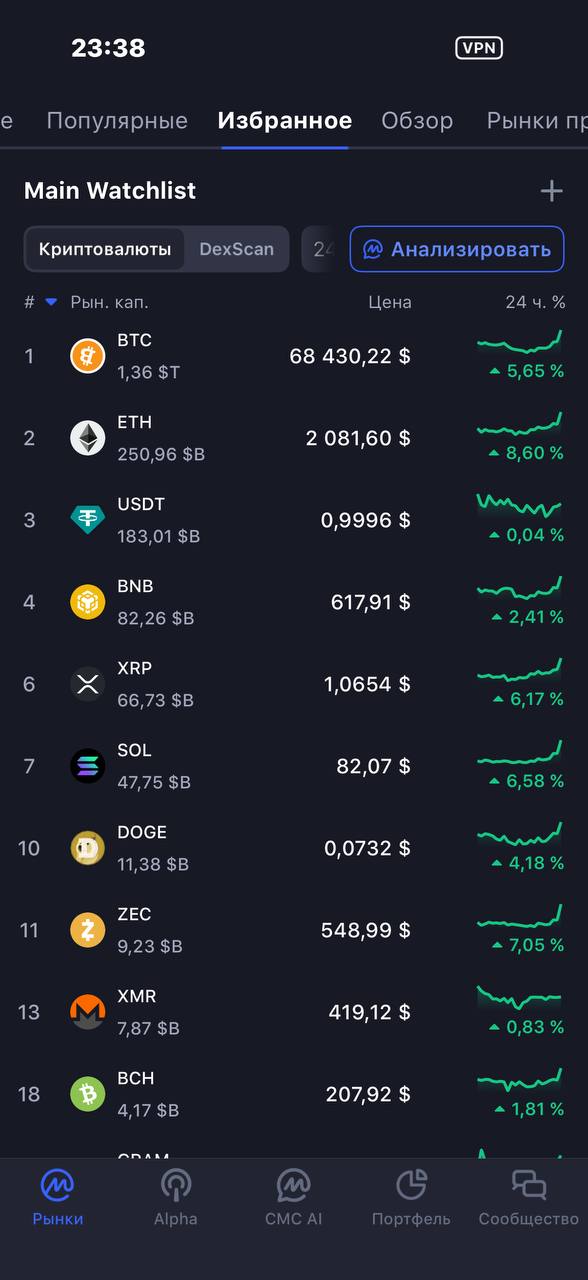Switch to the Популярные tab

pos(117,121)
